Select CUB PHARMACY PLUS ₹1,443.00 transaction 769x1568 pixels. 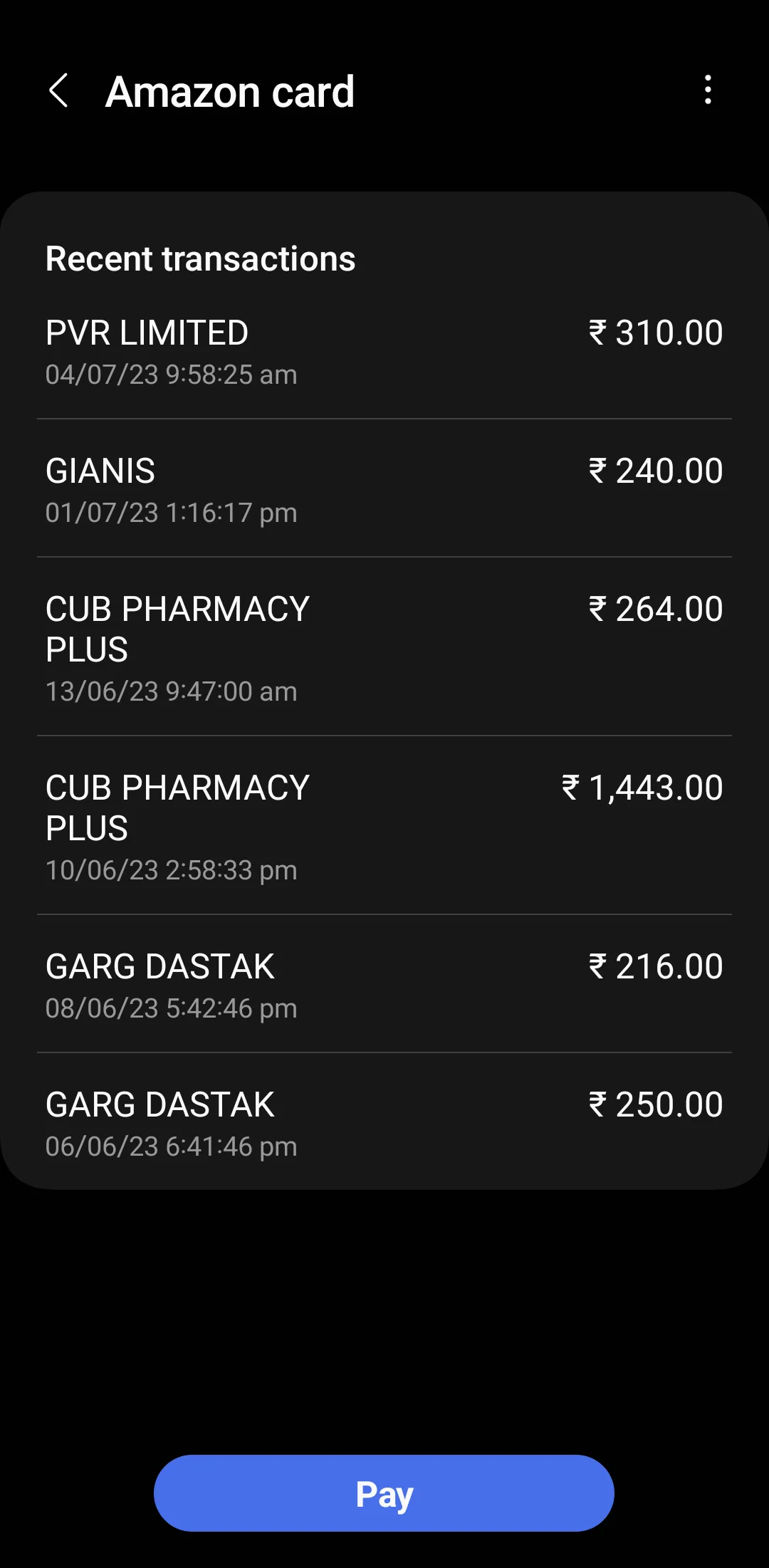[x=384, y=827]
